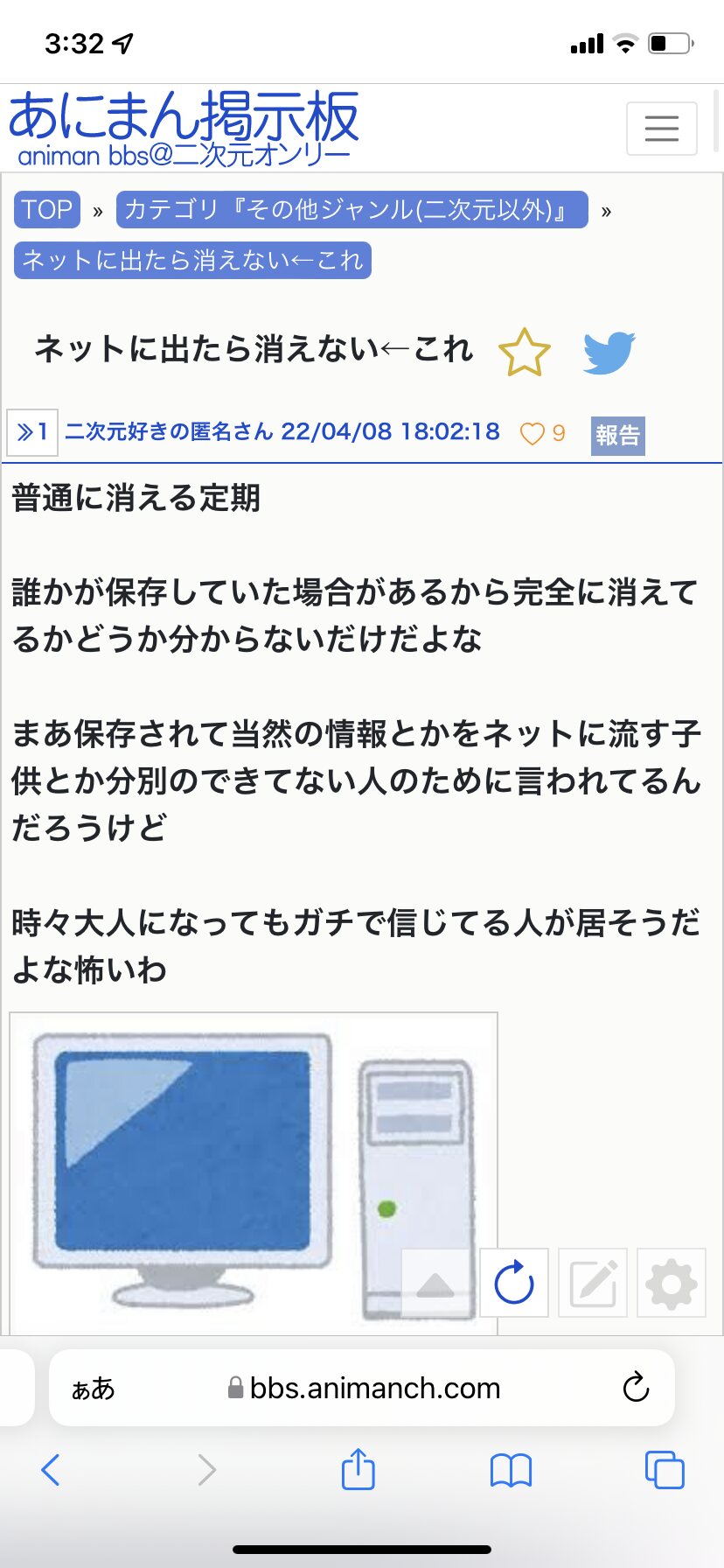Tap the ネットに出たら消えない←これ breadcrumb chip
The width and height of the screenshot is (724, 1568).
[192, 261]
